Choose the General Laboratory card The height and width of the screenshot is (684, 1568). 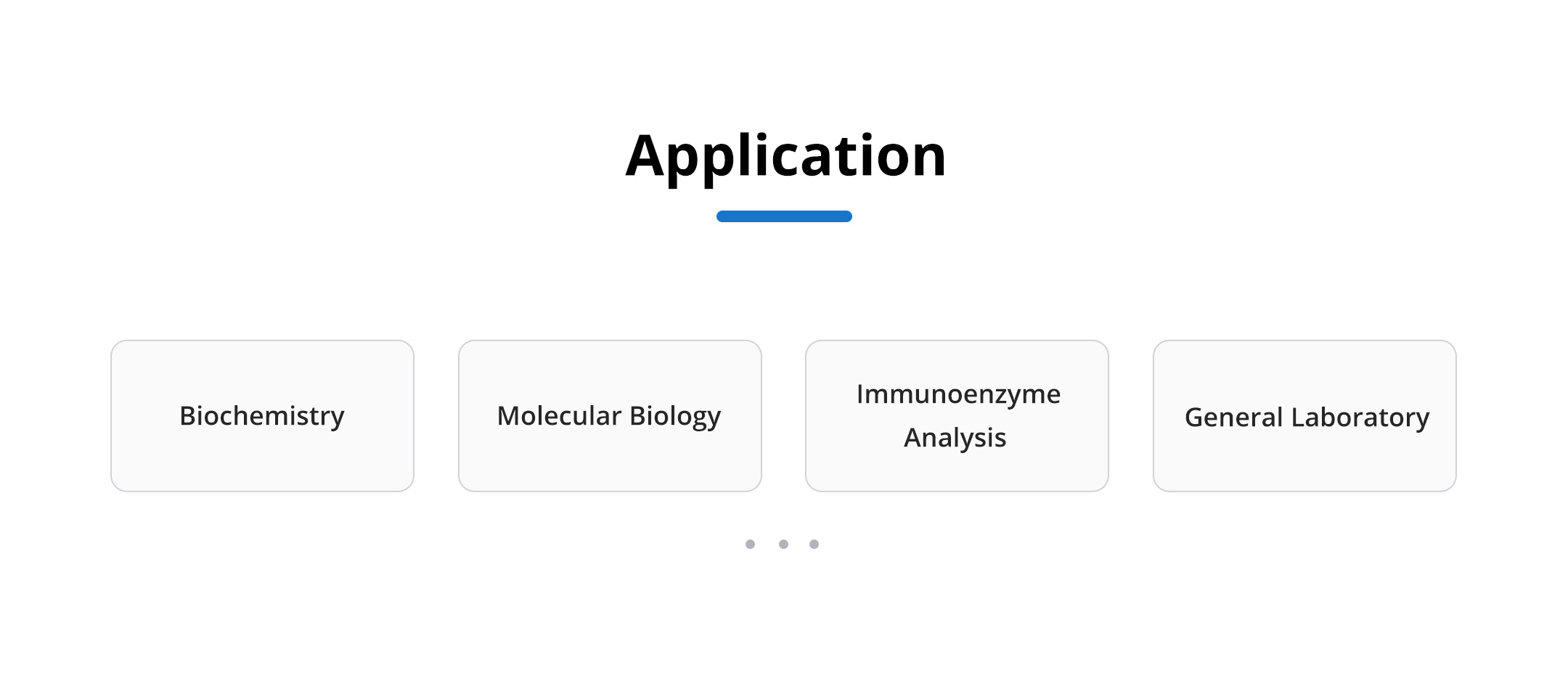pos(1304,416)
